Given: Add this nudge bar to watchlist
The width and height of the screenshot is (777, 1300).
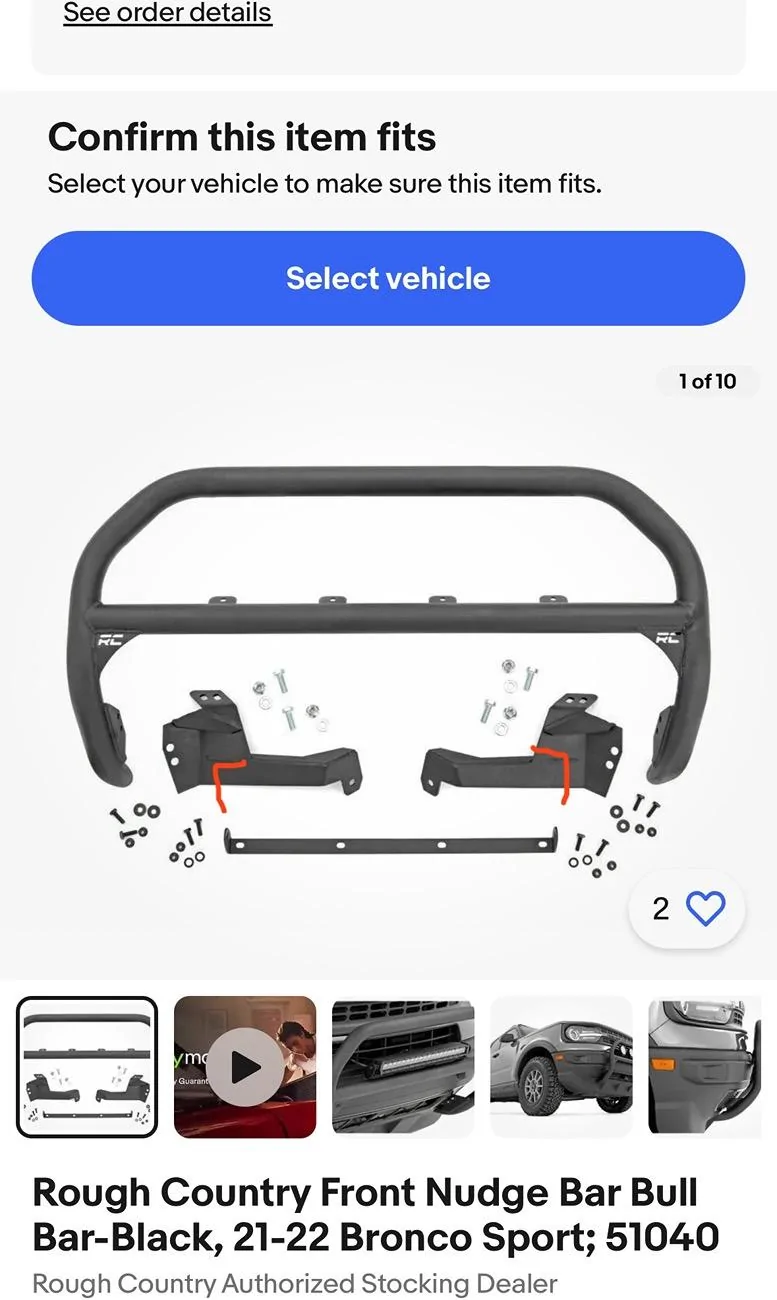Looking at the screenshot, I should coord(705,908).
